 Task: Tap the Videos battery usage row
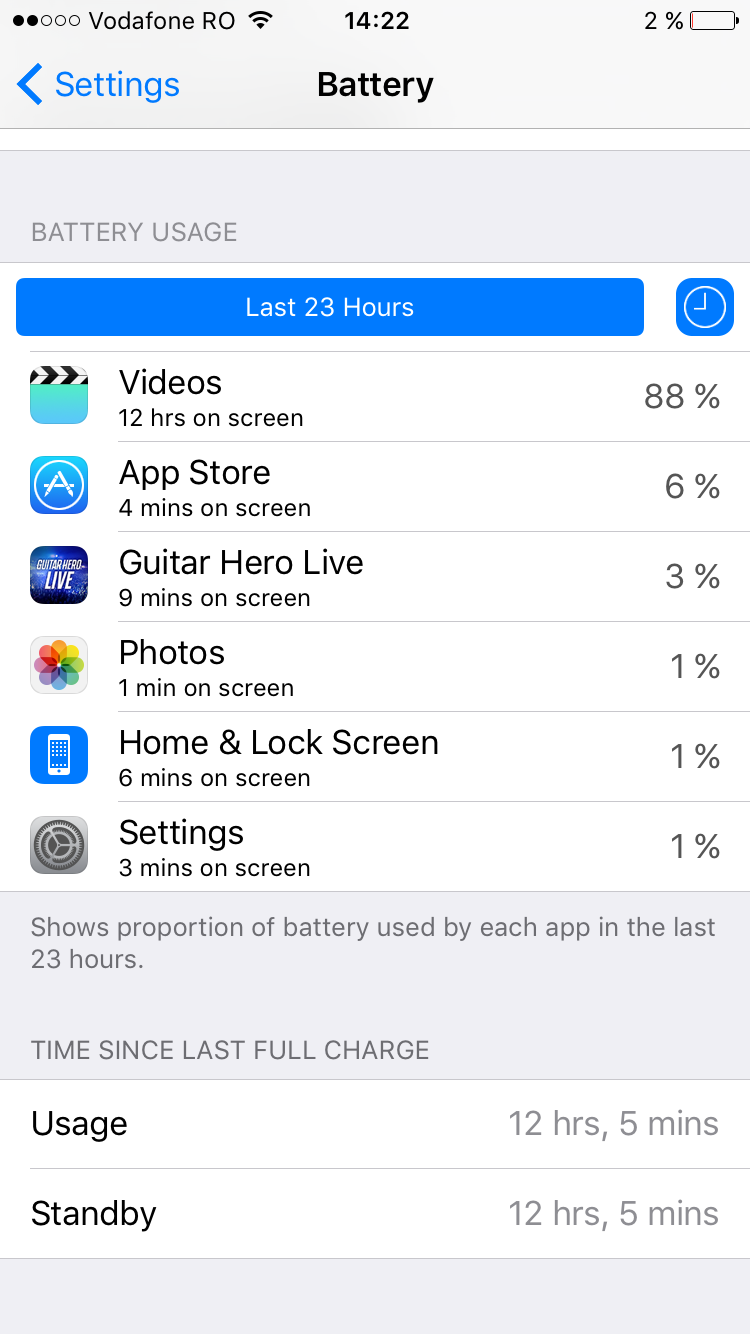375,397
